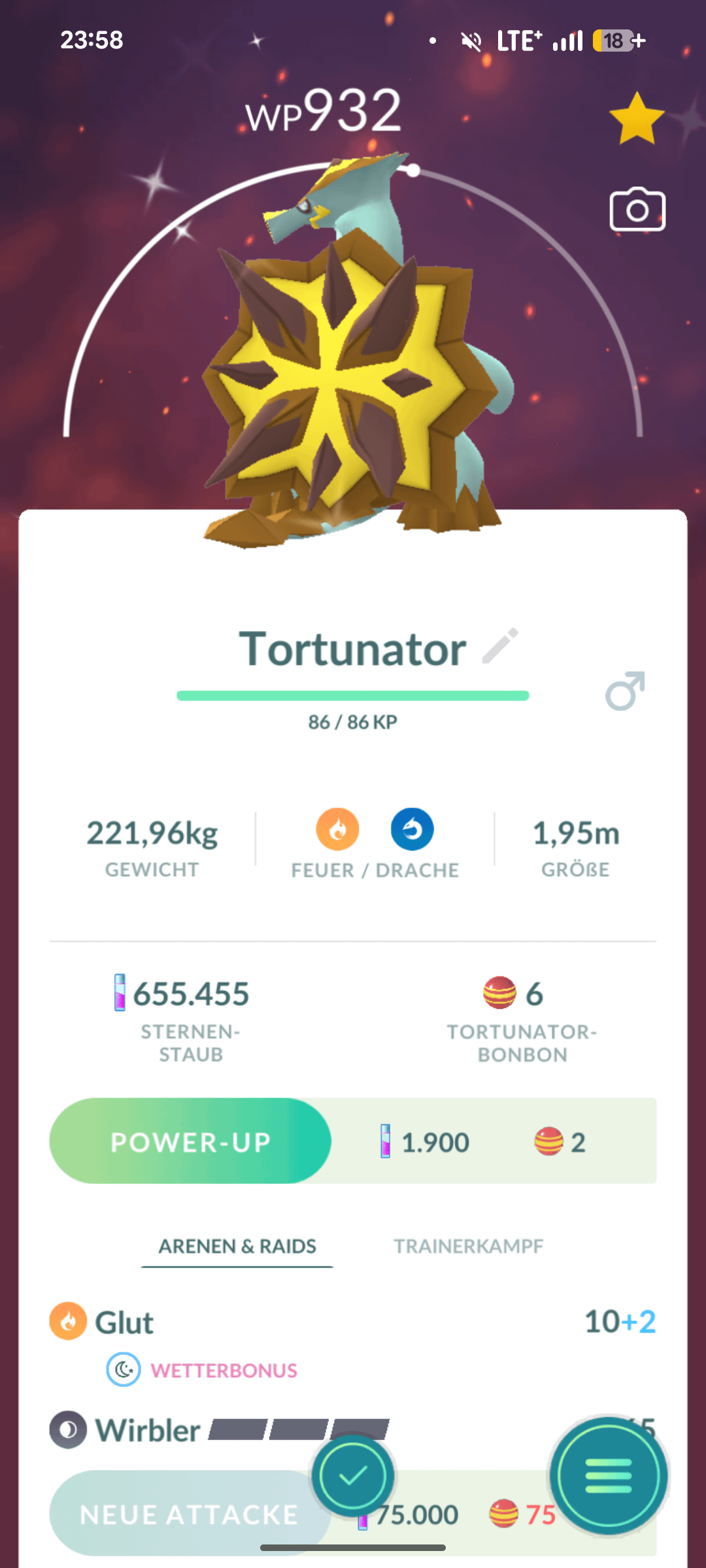This screenshot has height=1568, width=706.
Task: Switch to the Trainerkampf tab
Action: (x=468, y=1246)
